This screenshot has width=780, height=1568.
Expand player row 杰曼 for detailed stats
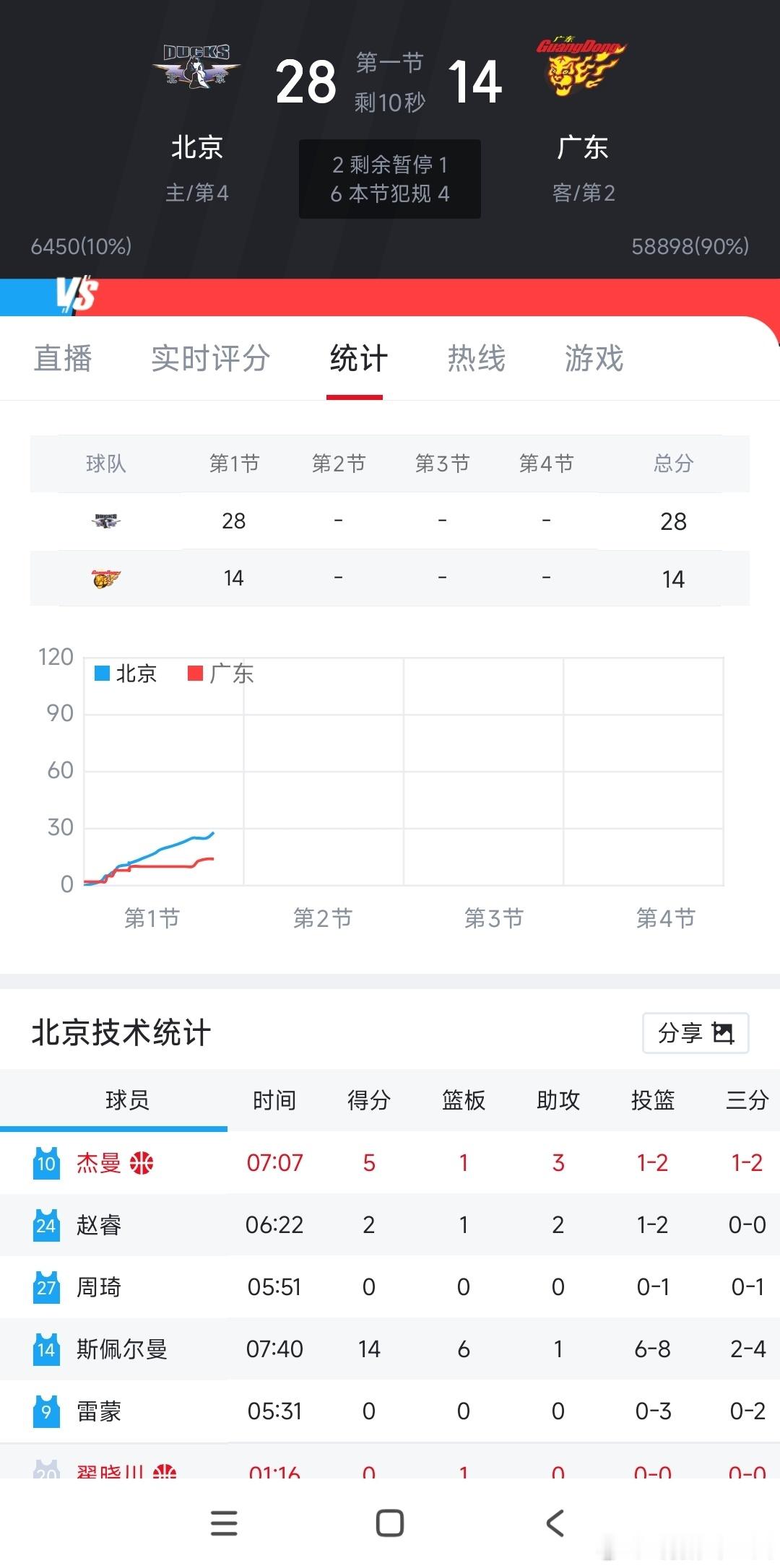tap(390, 1162)
